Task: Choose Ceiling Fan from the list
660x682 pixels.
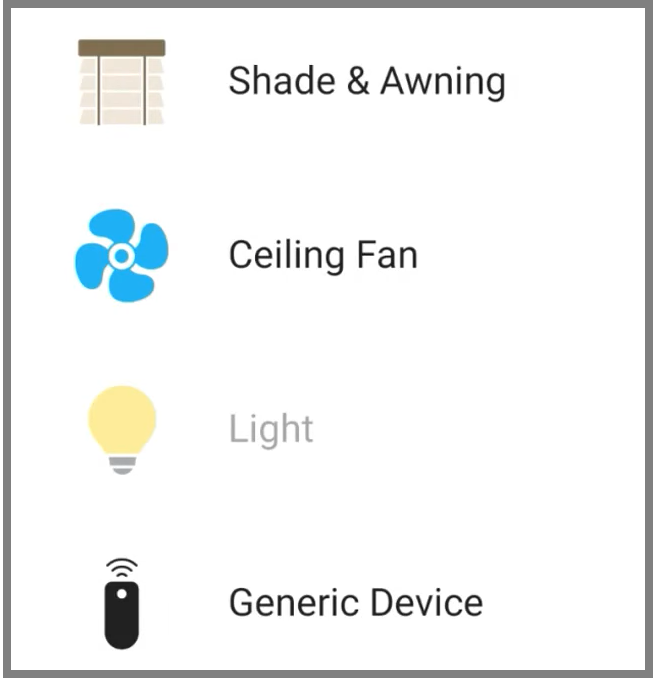Action: click(x=322, y=255)
